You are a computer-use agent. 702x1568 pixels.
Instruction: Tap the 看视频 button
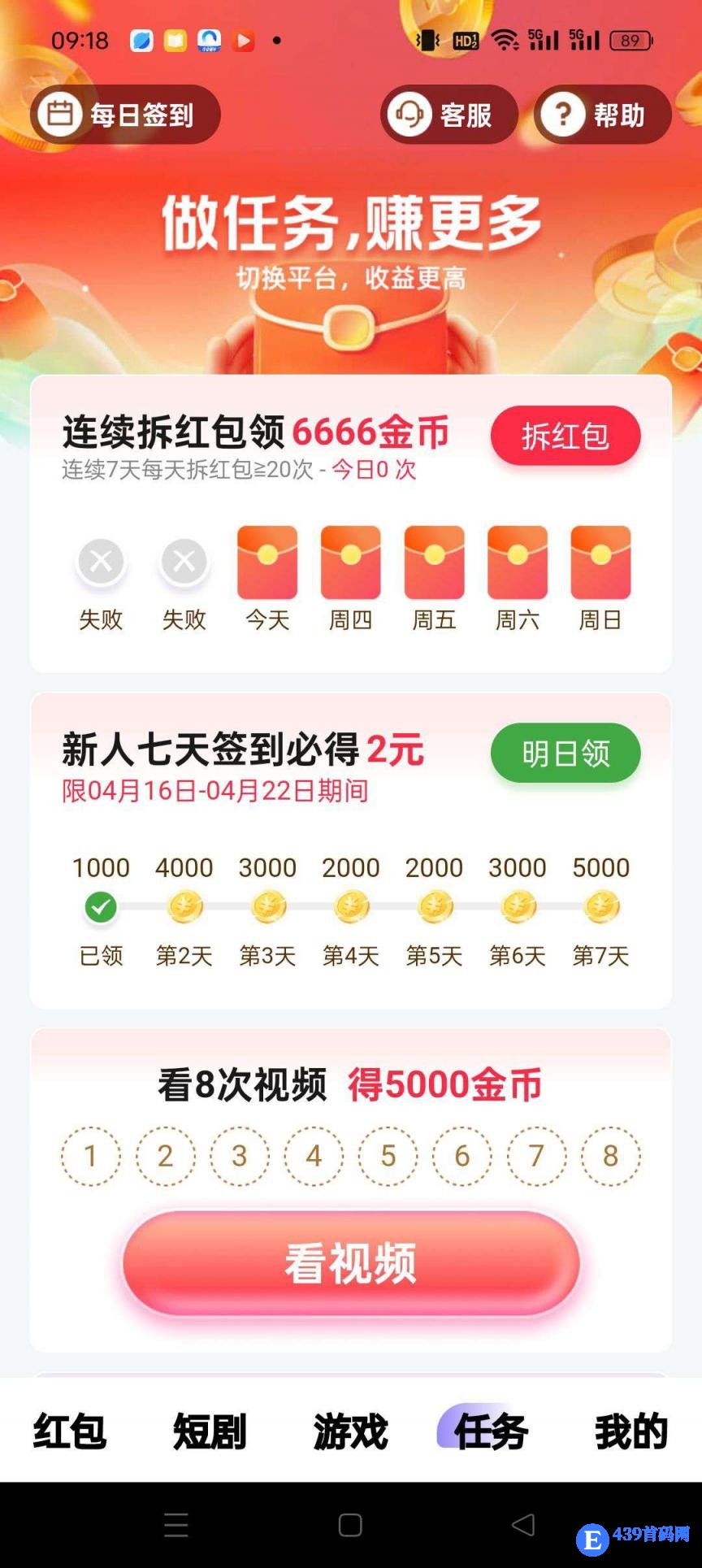[350, 1263]
